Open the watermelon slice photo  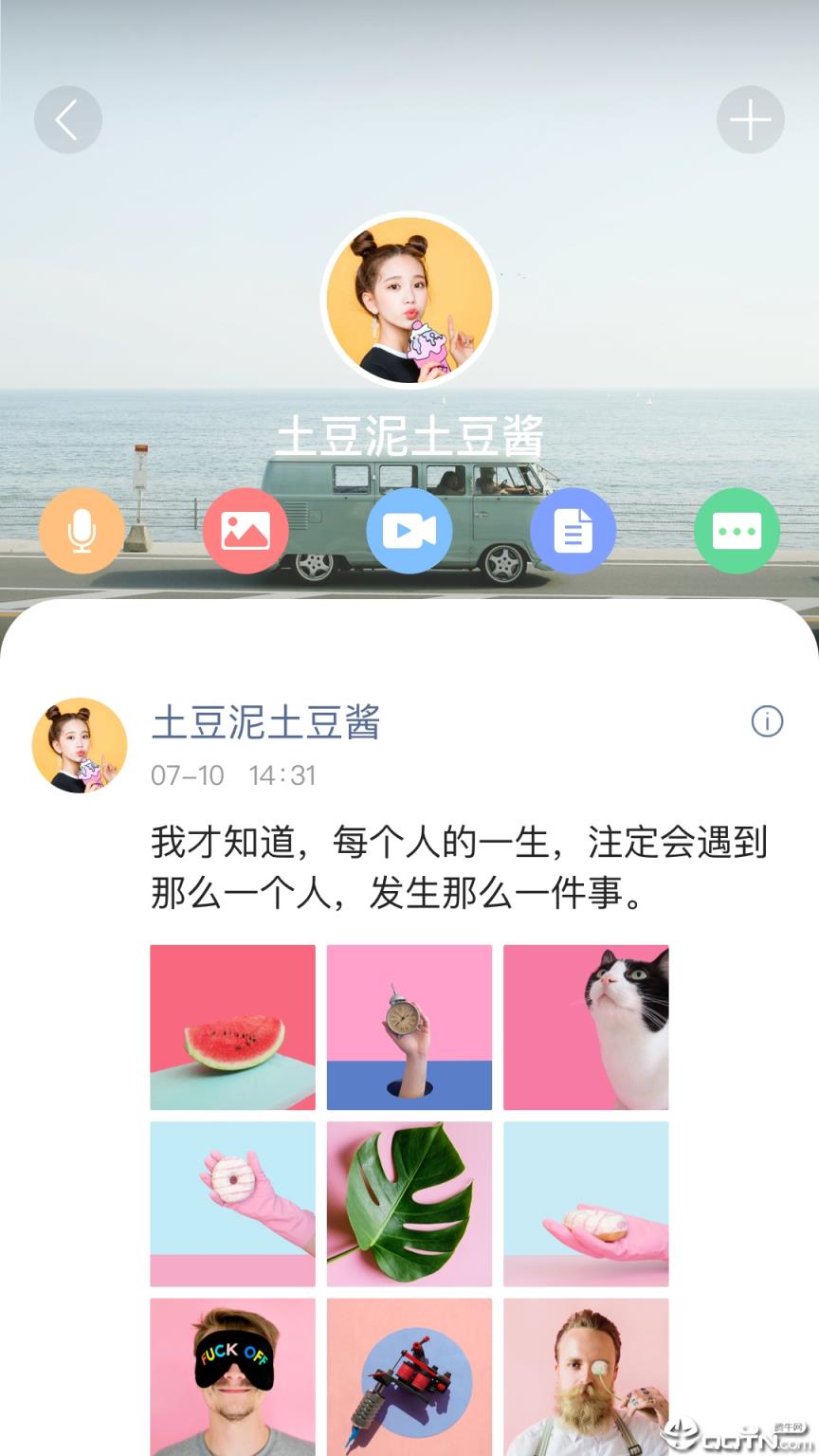[x=231, y=1026]
